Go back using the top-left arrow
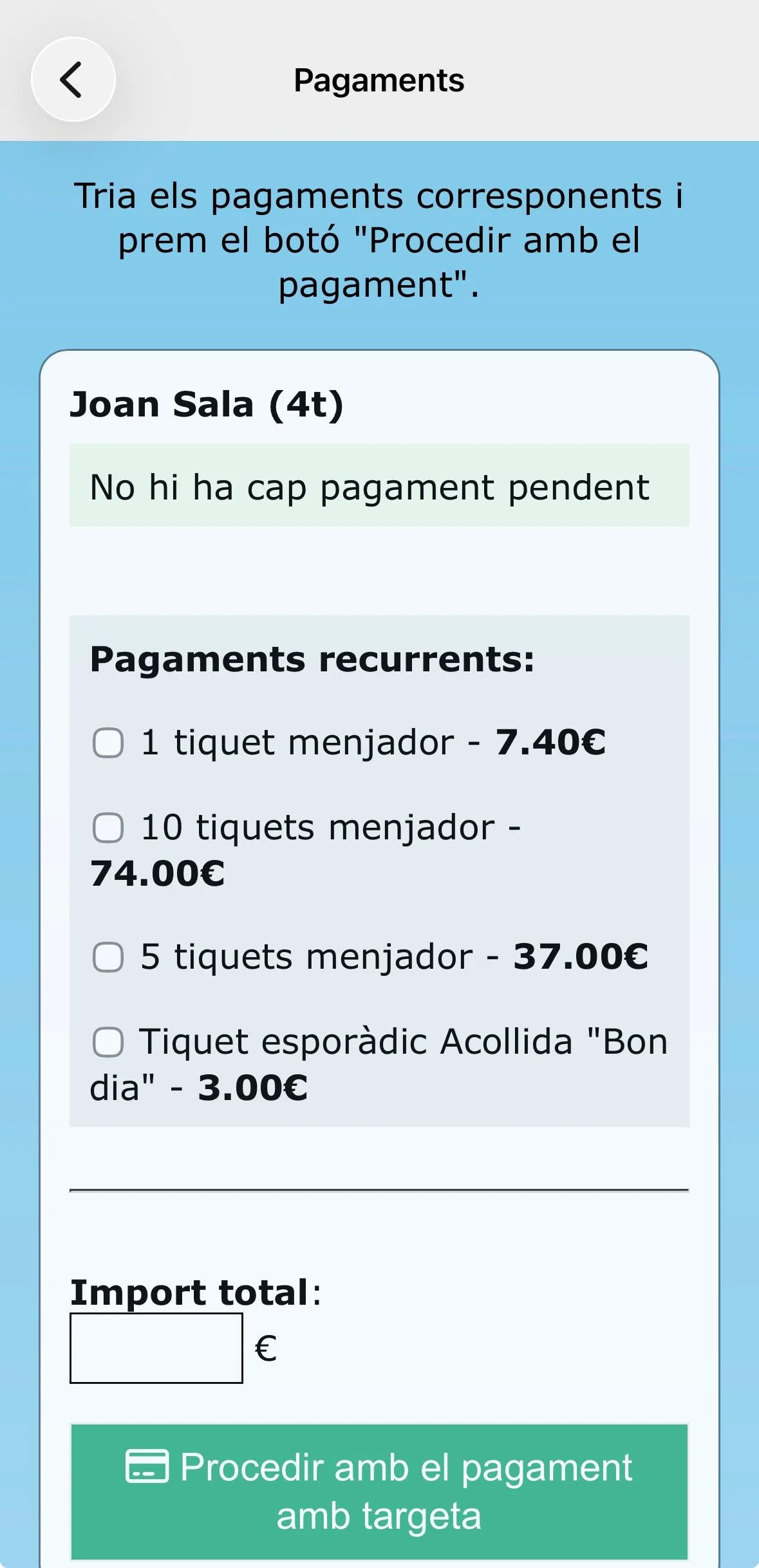Viewport: 759px width, 1568px height. [x=73, y=79]
